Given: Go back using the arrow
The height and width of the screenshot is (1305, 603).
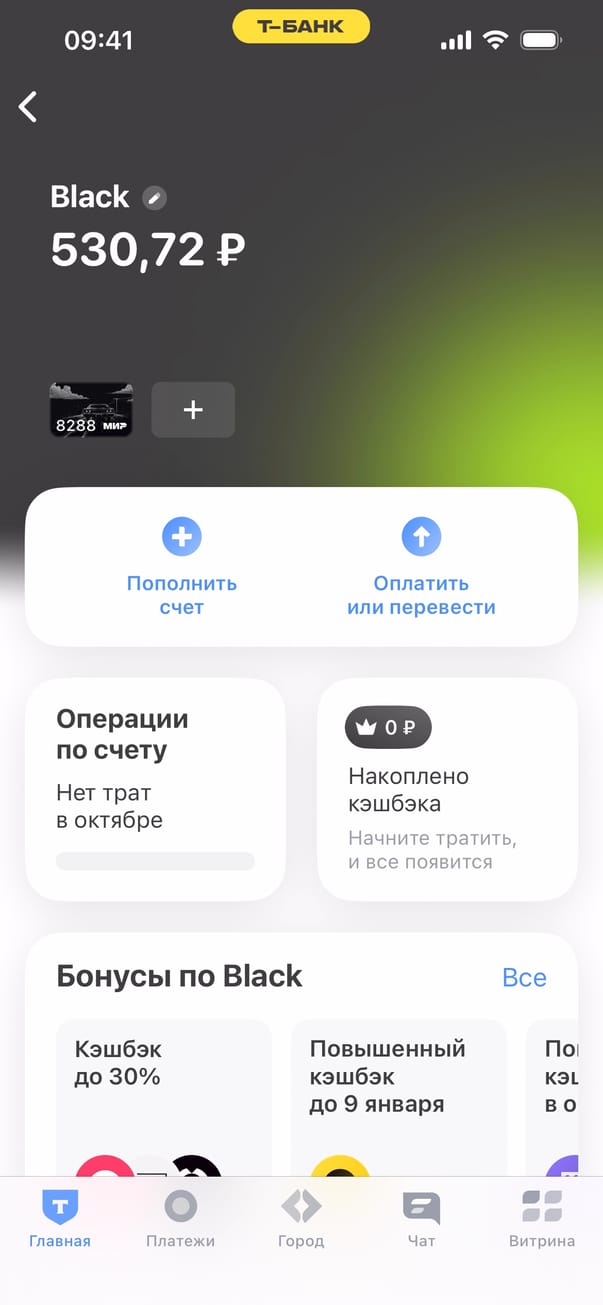Looking at the screenshot, I should click(x=28, y=106).
